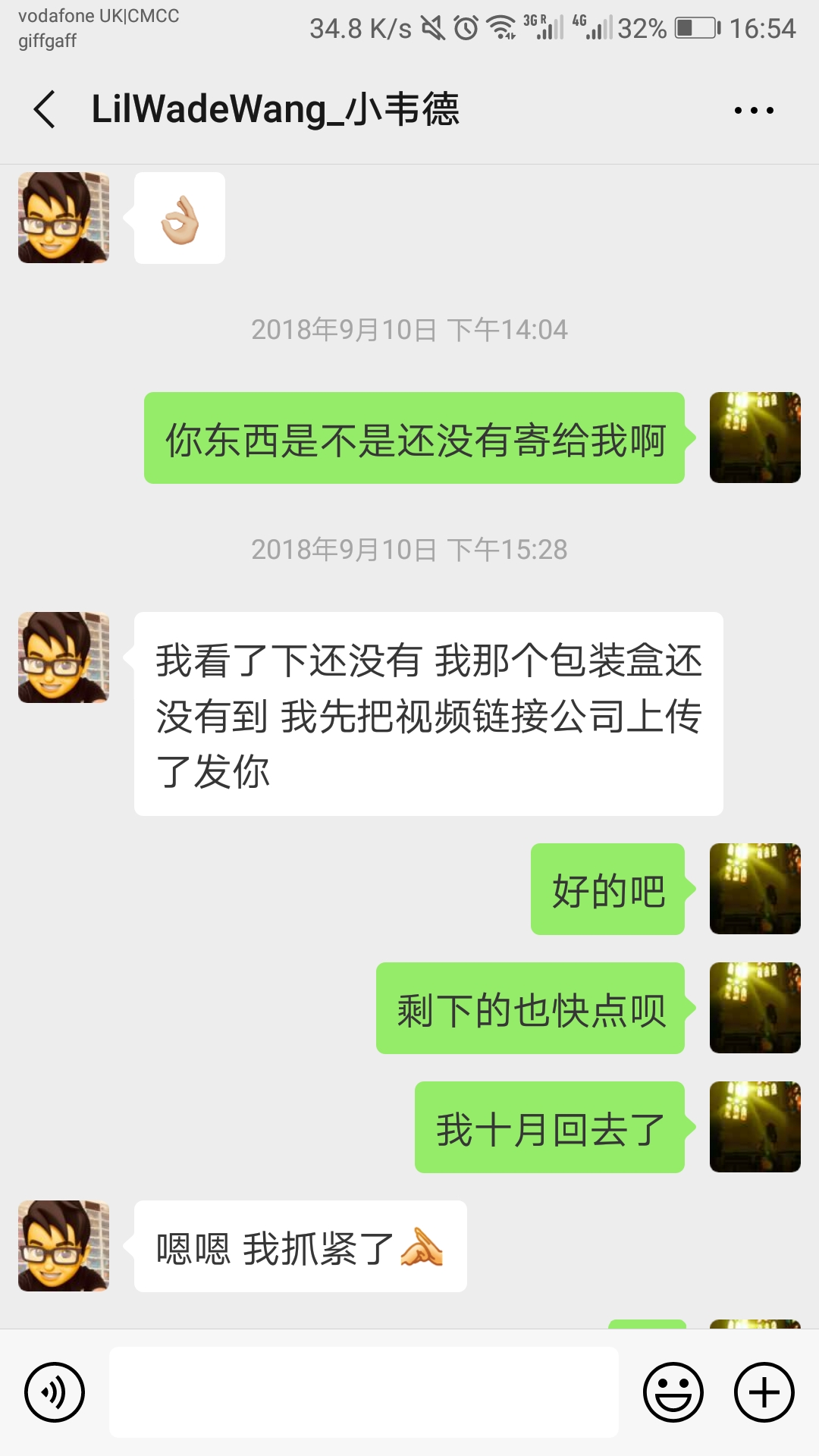Open contact avatar beside 嗯嗯 我抓紧了 message

click(x=64, y=1246)
